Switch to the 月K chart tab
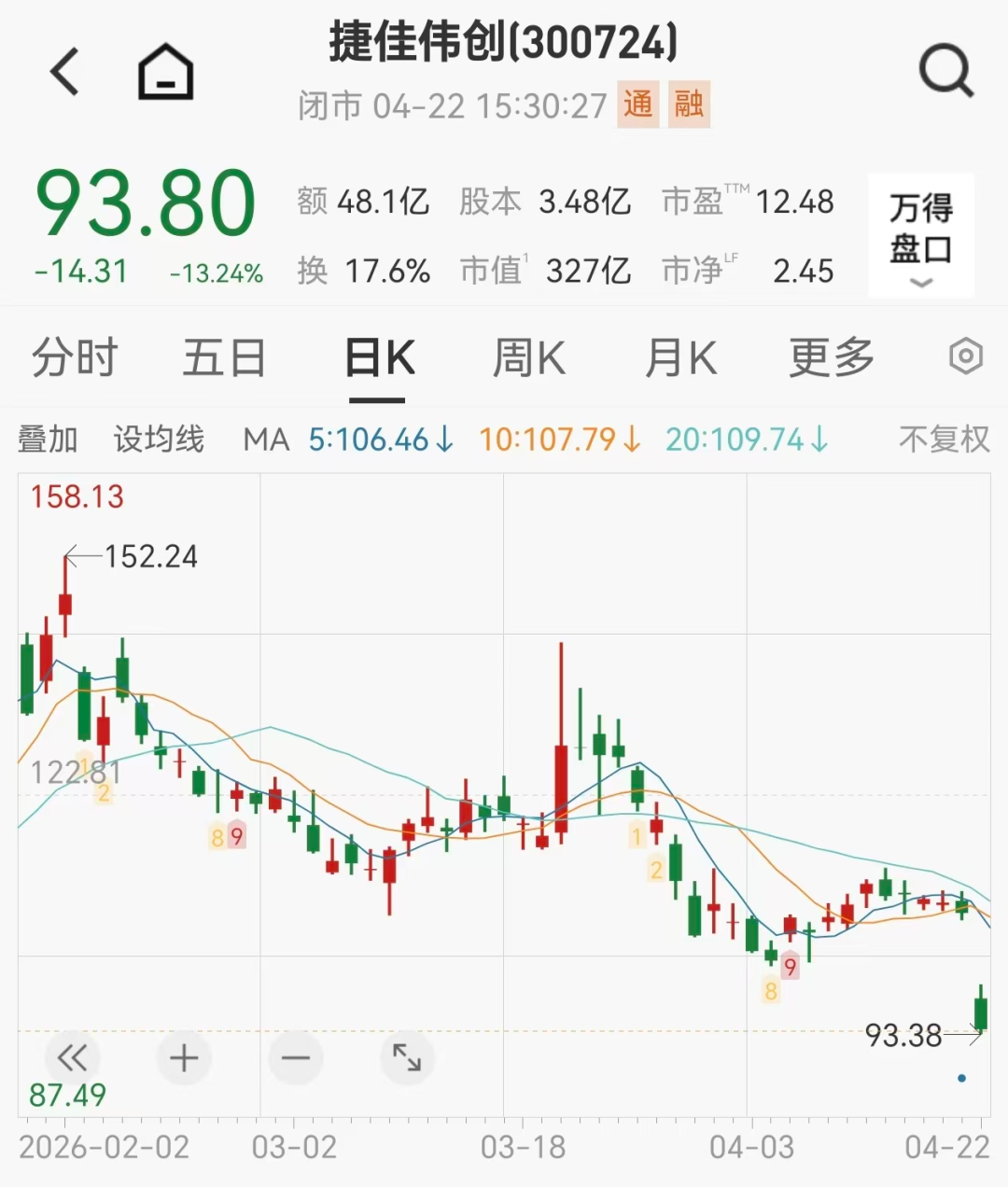This screenshot has width=1008, height=1187. pyautogui.click(x=680, y=357)
